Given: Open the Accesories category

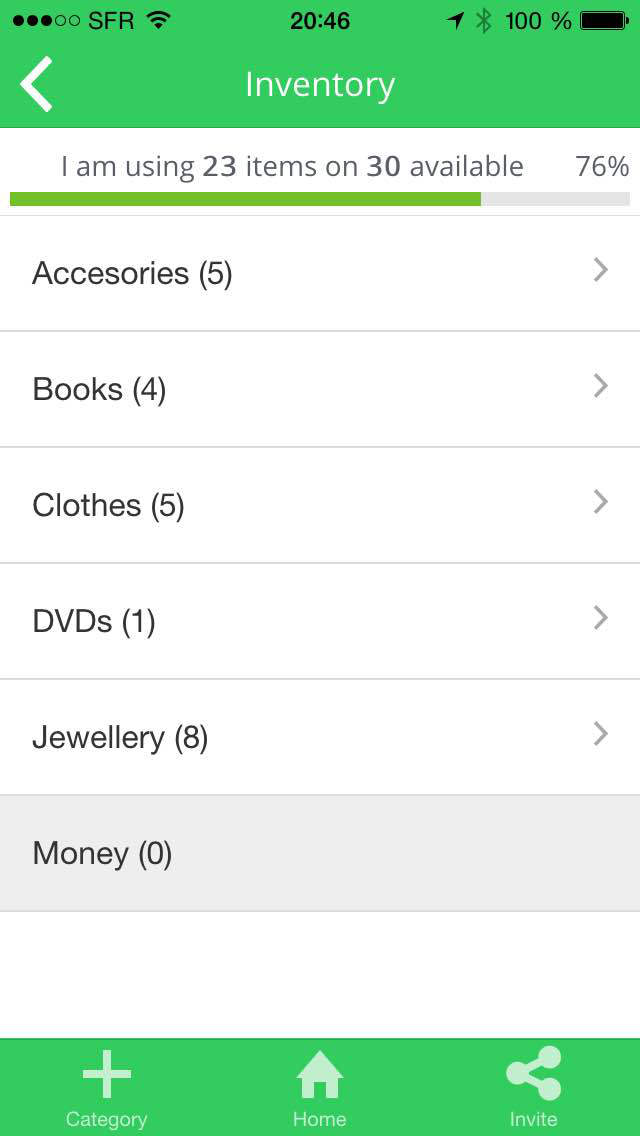Looking at the screenshot, I should [x=320, y=273].
